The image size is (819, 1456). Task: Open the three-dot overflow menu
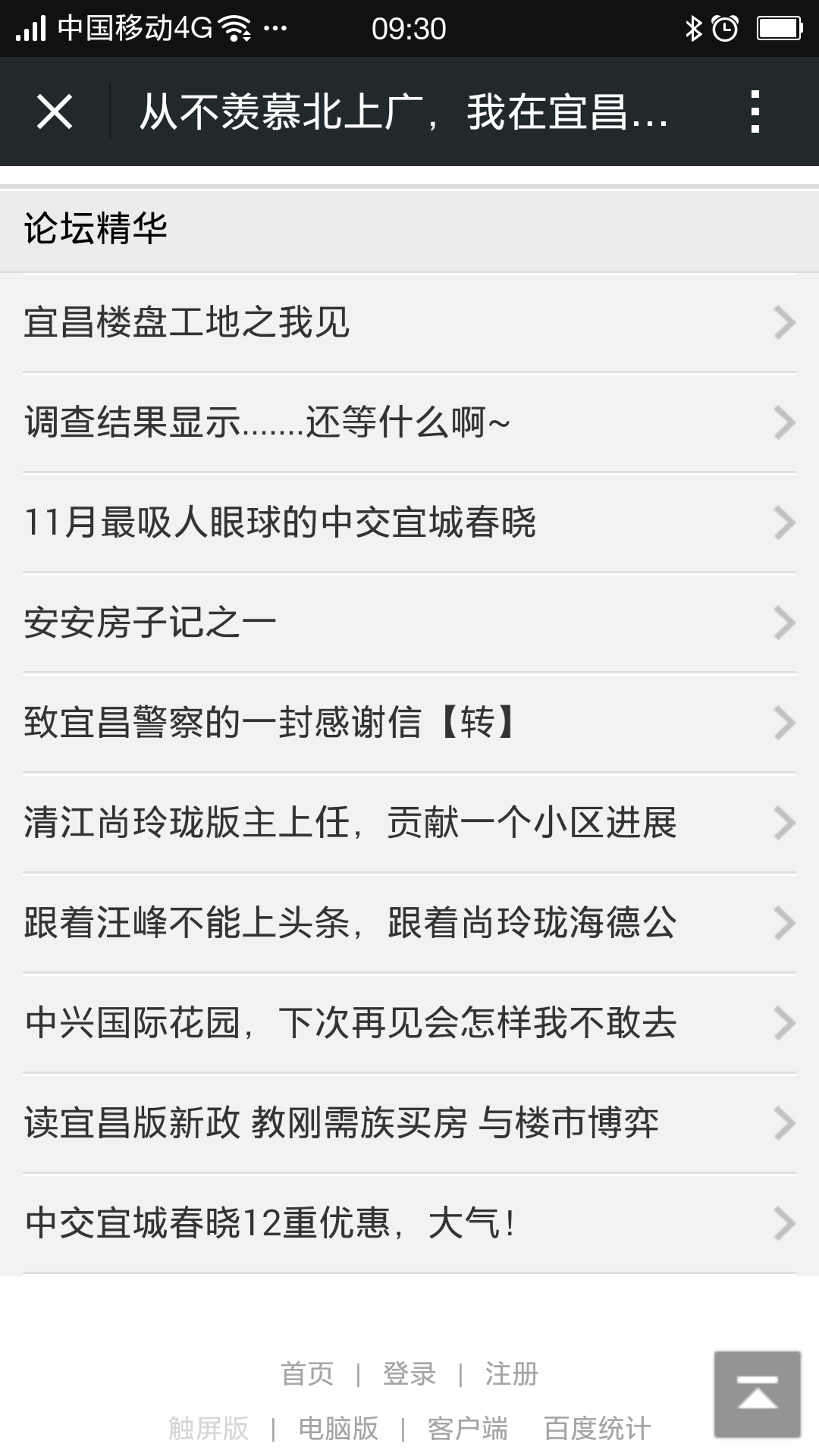[x=754, y=112]
